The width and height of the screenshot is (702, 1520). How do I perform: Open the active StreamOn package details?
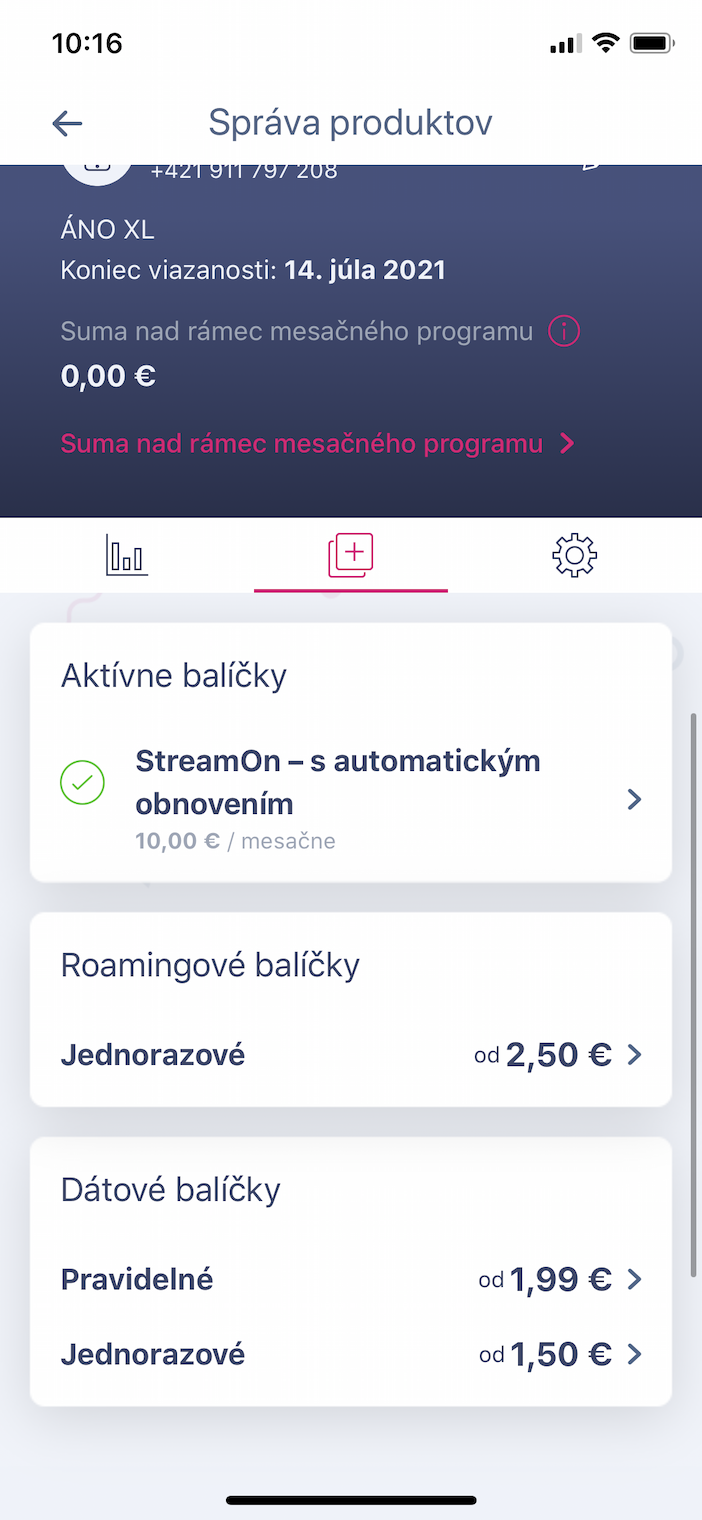coord(350,799)
